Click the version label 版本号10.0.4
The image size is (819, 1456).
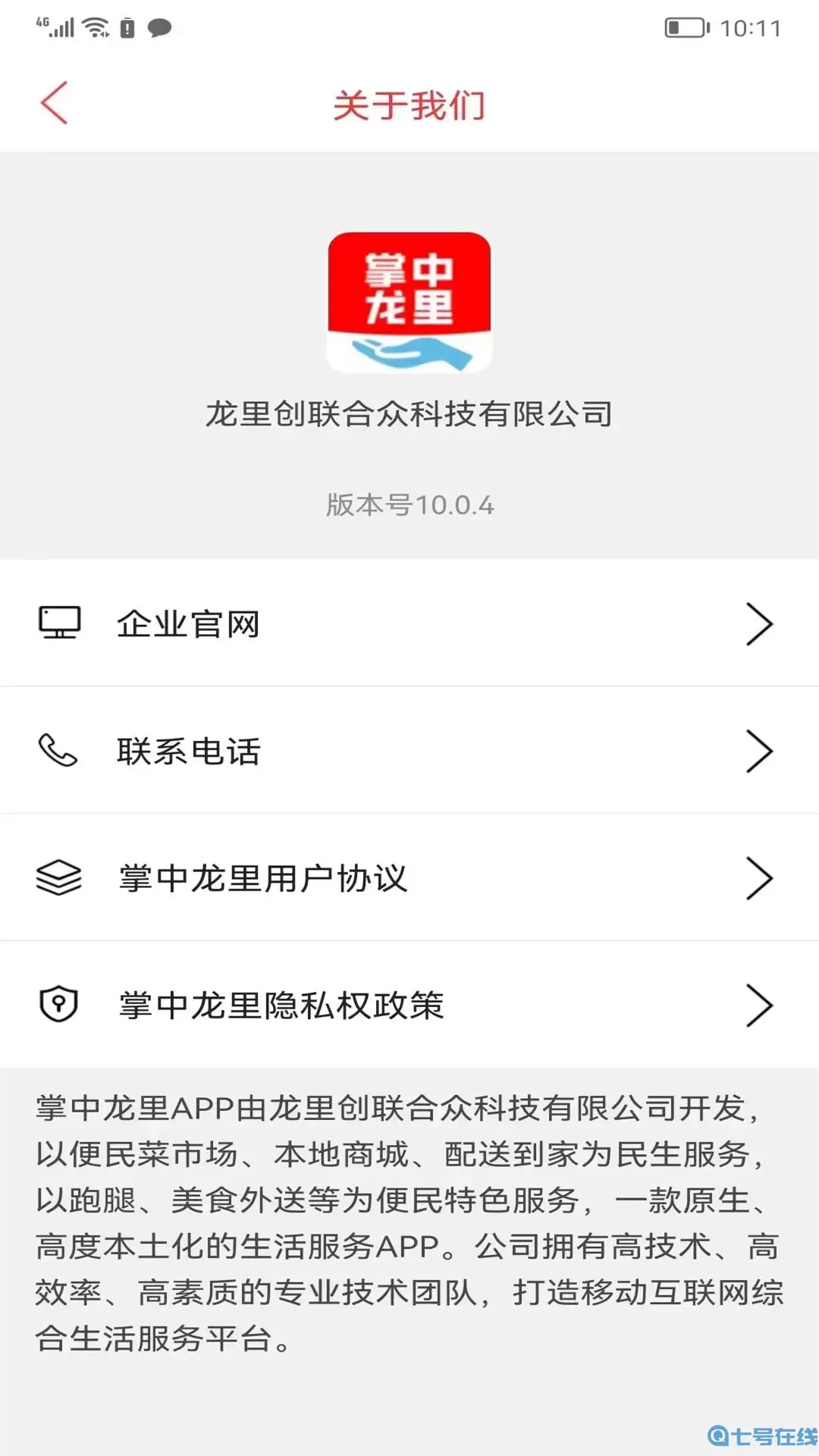[409, 506]
